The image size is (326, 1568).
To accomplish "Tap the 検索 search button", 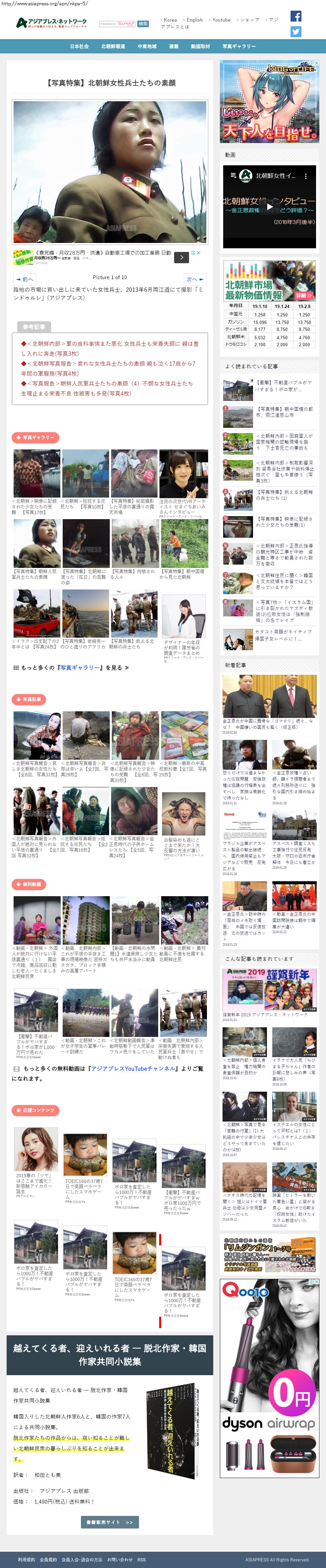I will 143,24.
